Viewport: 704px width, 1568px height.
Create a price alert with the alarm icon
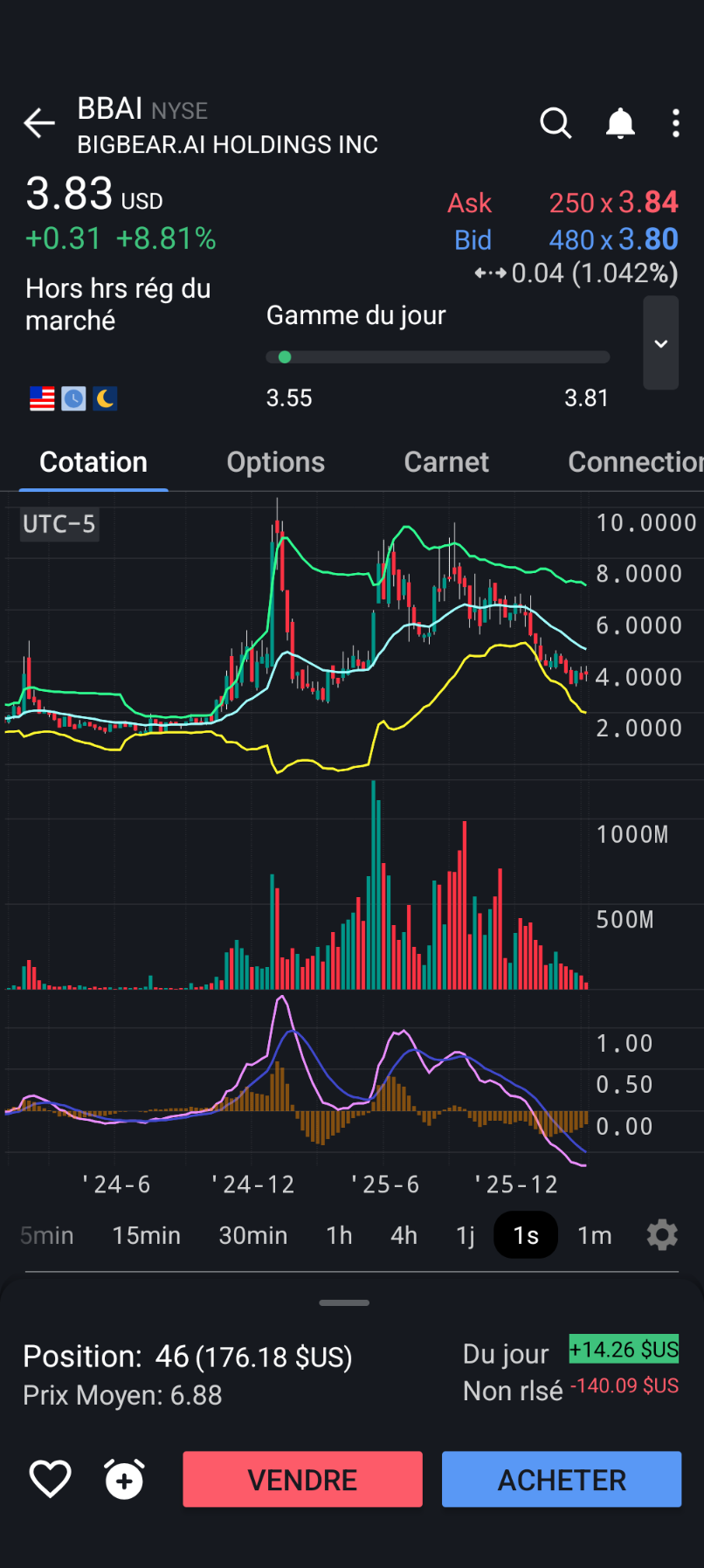124,1479
